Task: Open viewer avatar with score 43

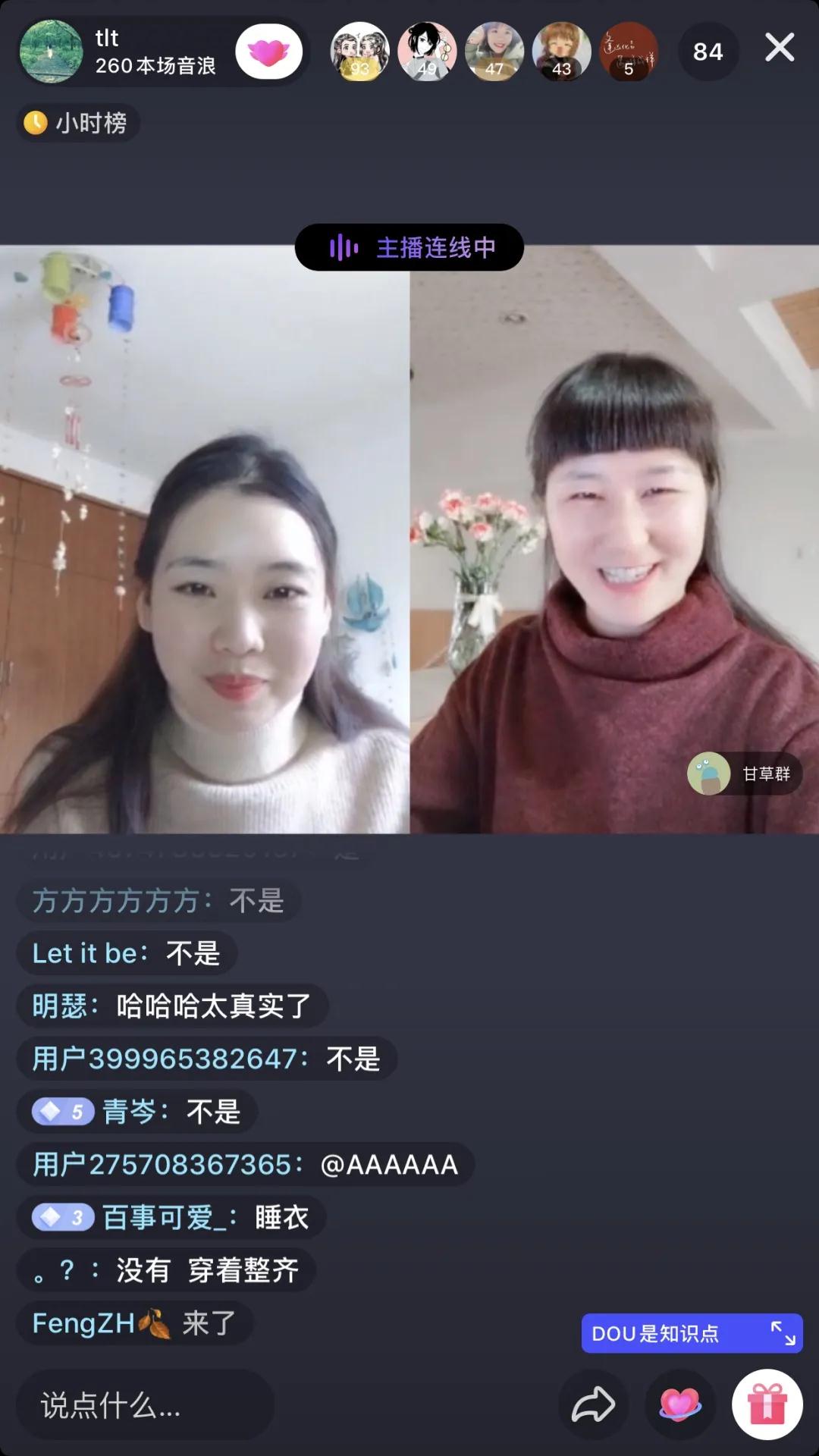Action: 561,52
